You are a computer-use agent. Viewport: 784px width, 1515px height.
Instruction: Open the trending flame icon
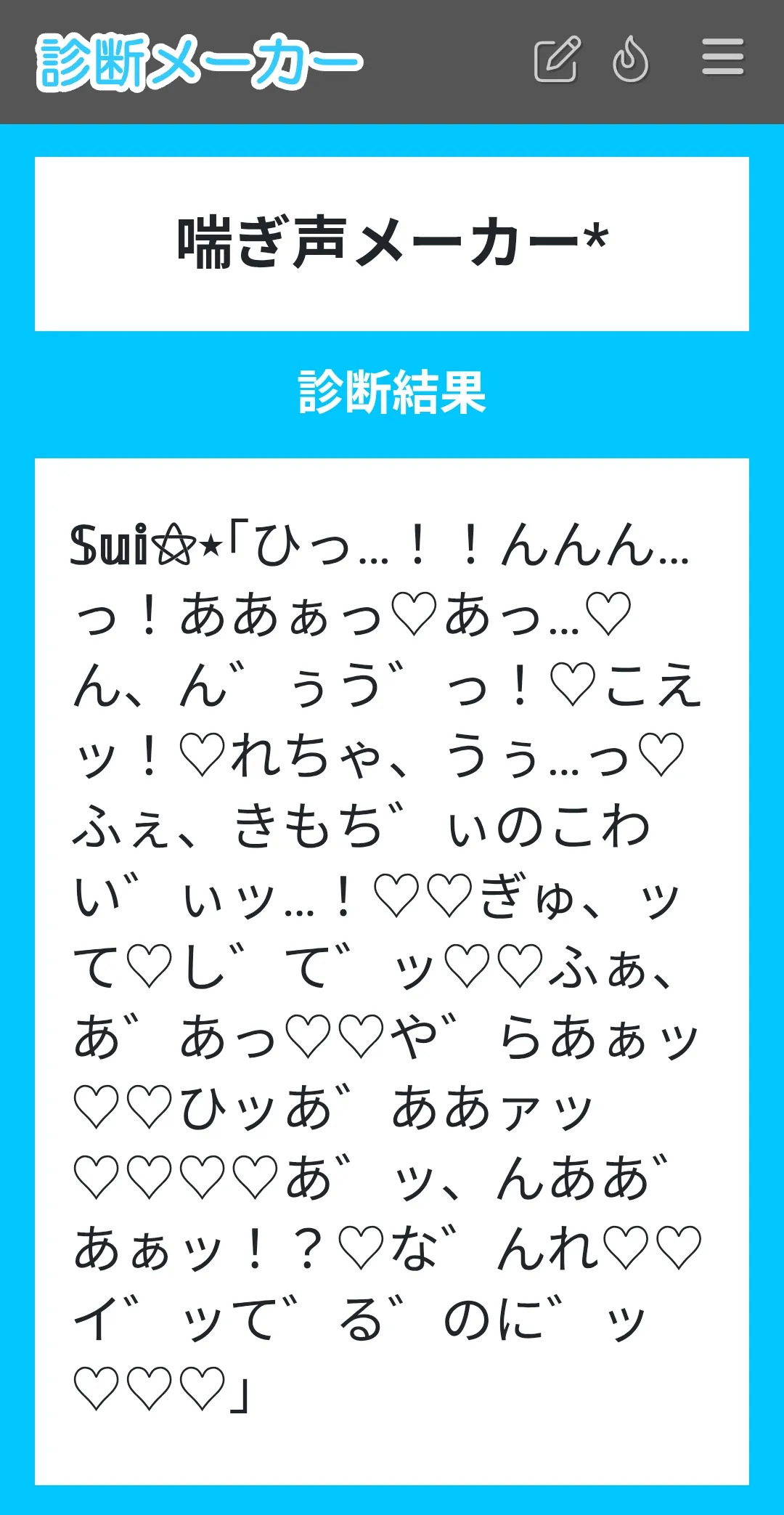tap(630, 59)
